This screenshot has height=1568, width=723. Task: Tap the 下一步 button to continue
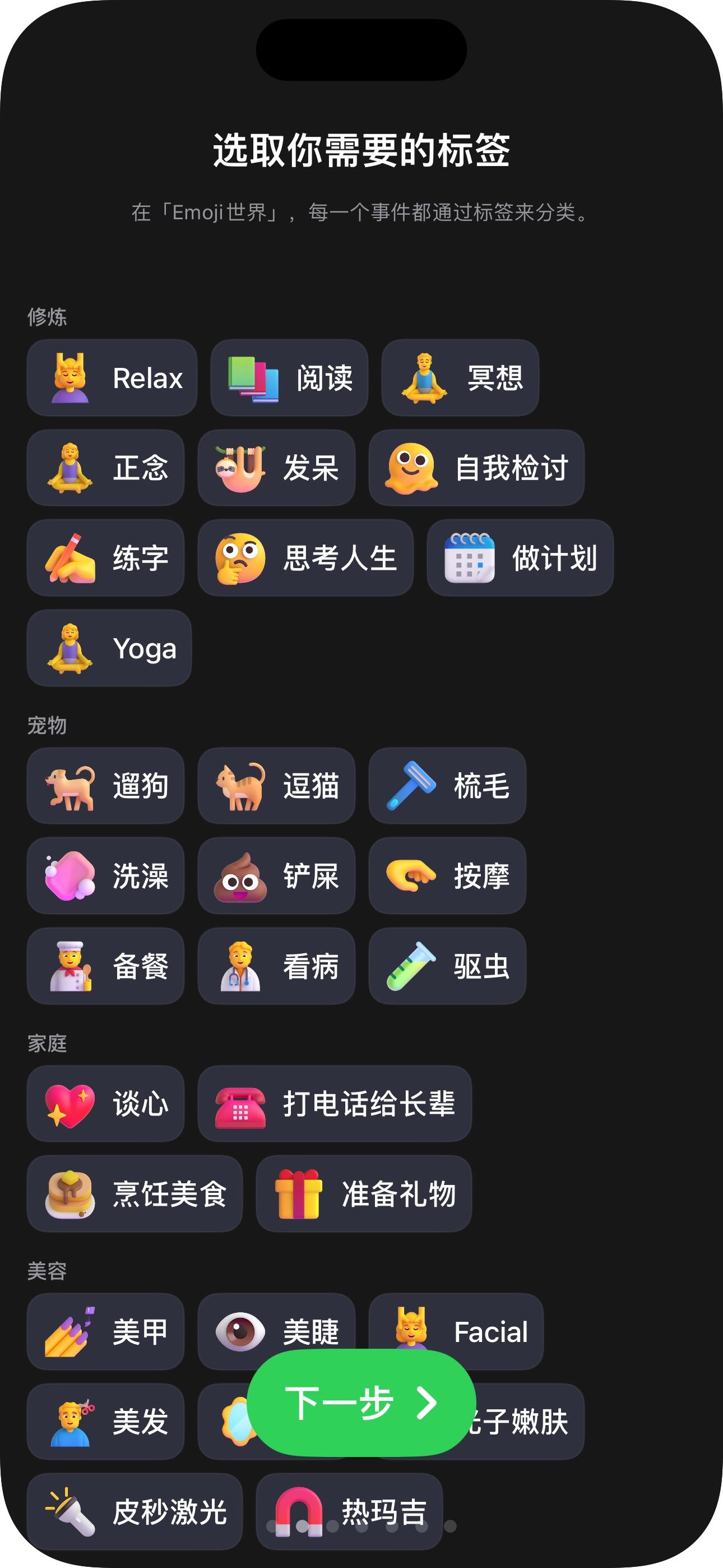tap(361, 1402)
